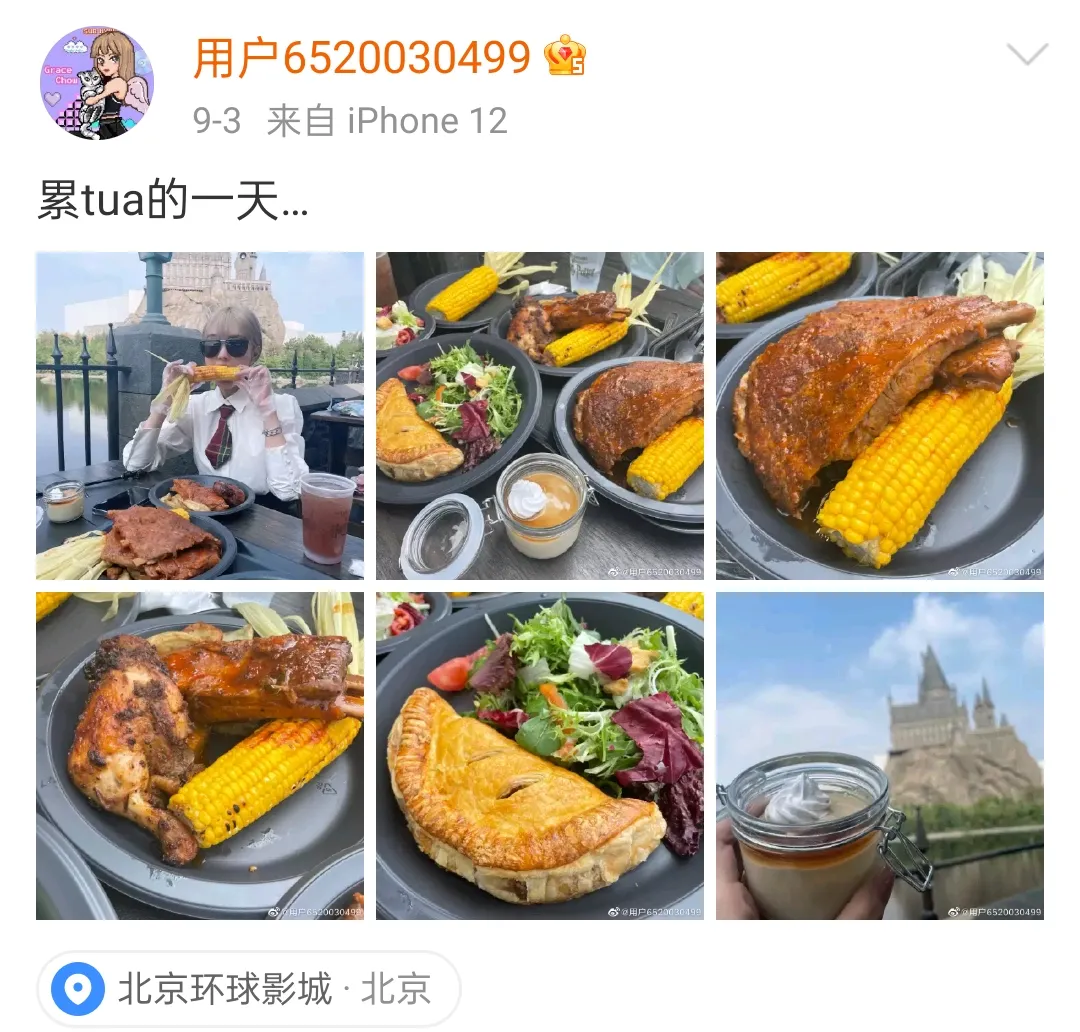View photo of roast chicken with rib
Viewport: 1080px width, 1032px height.
200,756
